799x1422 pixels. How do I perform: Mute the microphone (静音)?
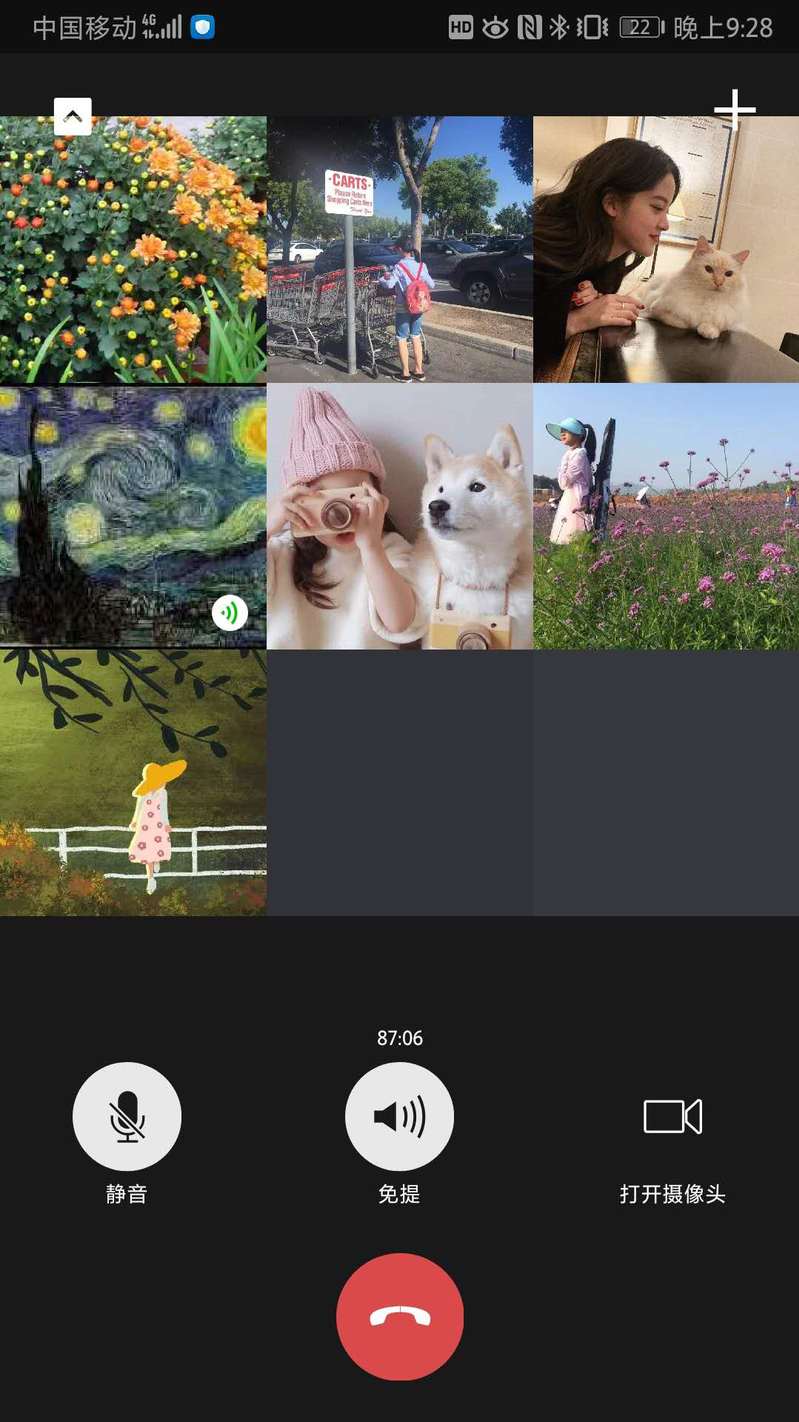[x=127, y=1116]
